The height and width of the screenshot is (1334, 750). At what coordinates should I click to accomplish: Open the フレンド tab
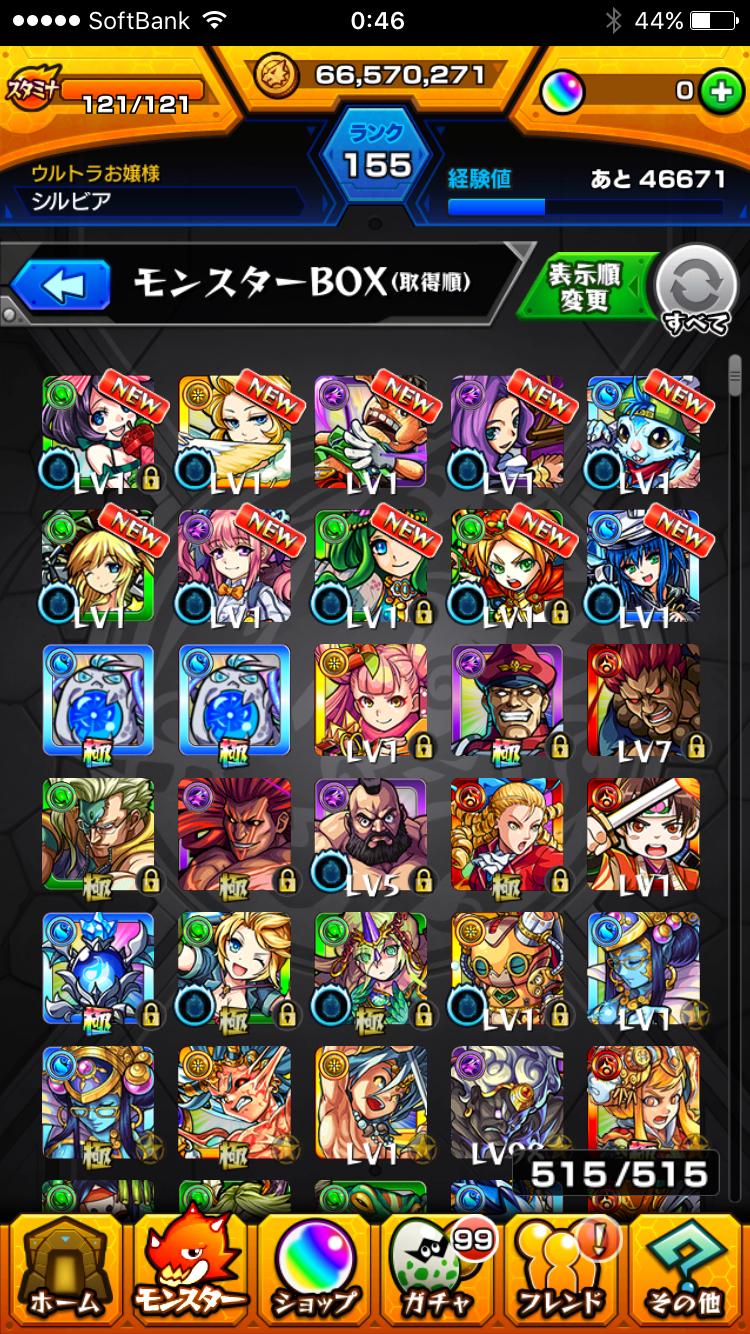point(562,1271)
